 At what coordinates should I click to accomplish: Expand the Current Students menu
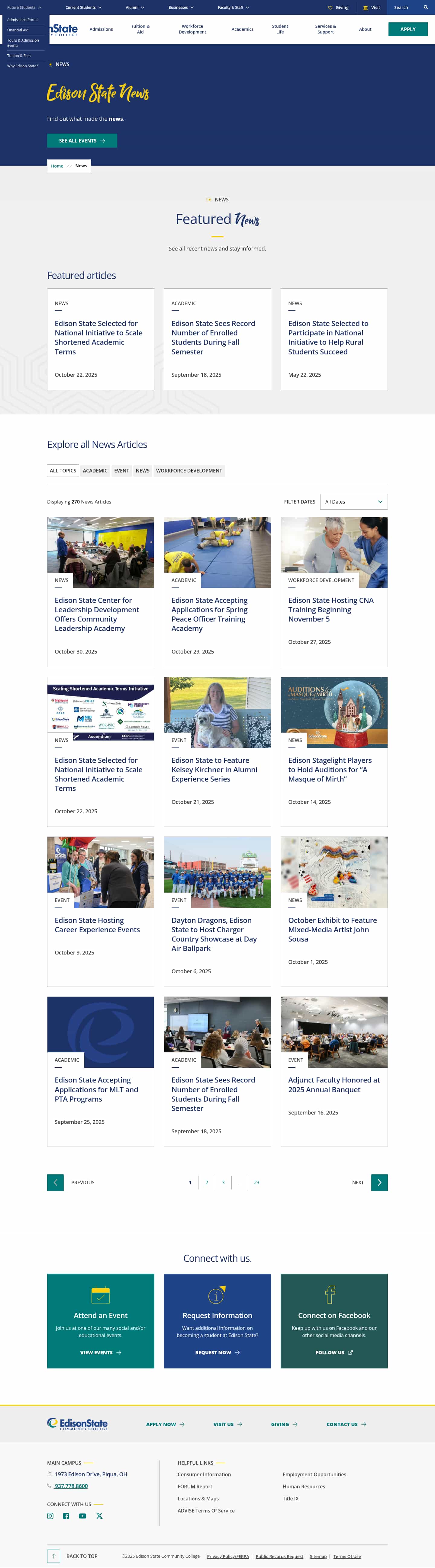[83, 7]
